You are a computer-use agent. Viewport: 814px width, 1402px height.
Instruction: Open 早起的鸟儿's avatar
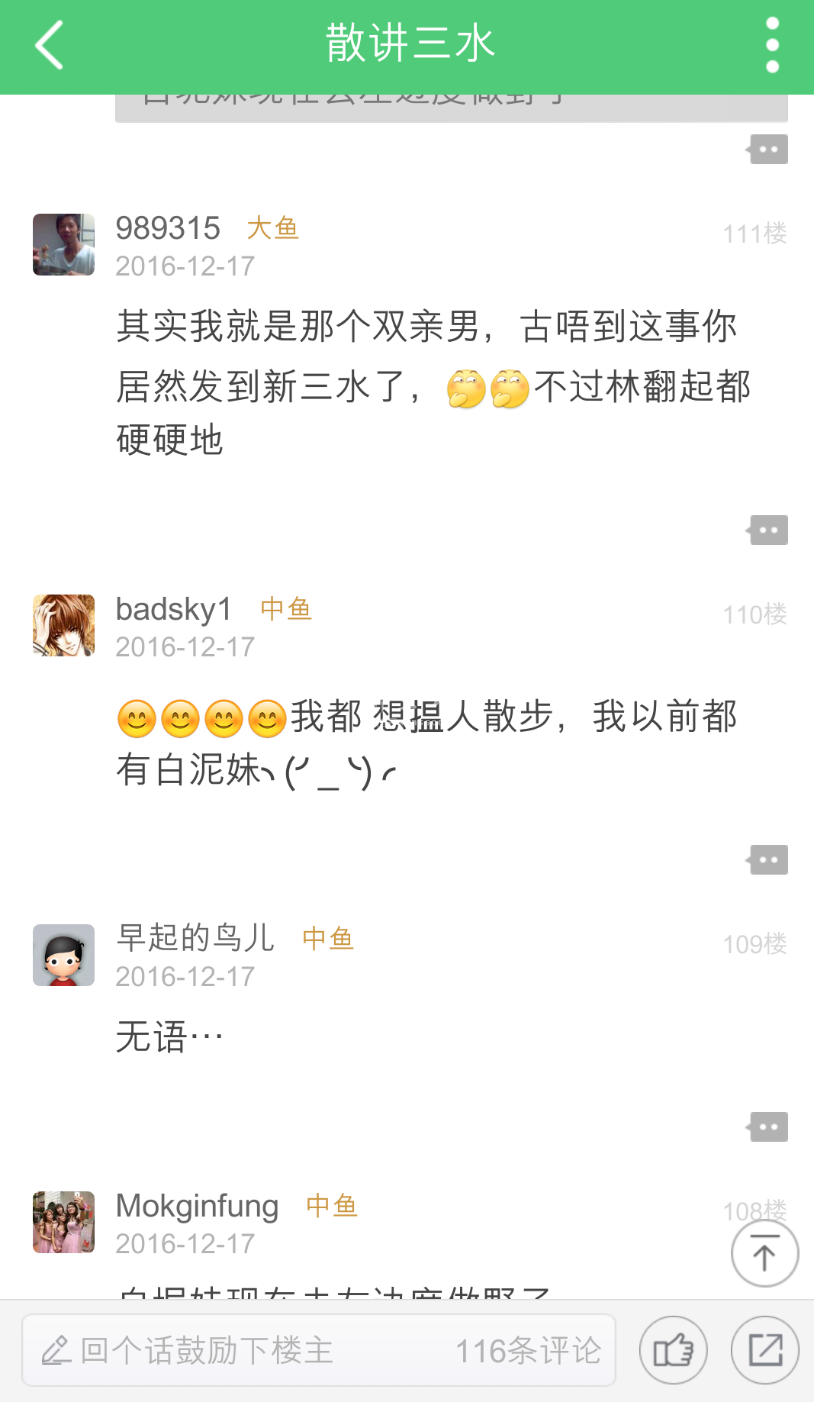(x=64, y=955)
